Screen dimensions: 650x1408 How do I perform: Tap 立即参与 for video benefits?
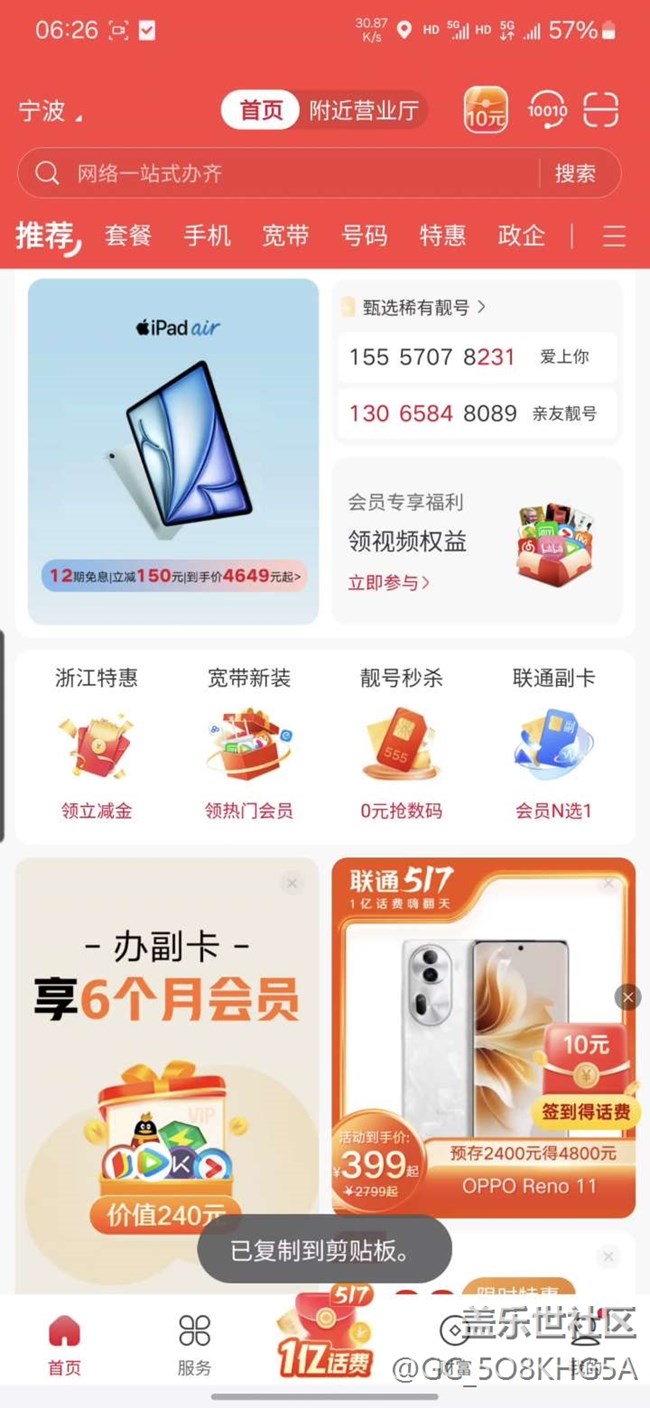point(389,582)
